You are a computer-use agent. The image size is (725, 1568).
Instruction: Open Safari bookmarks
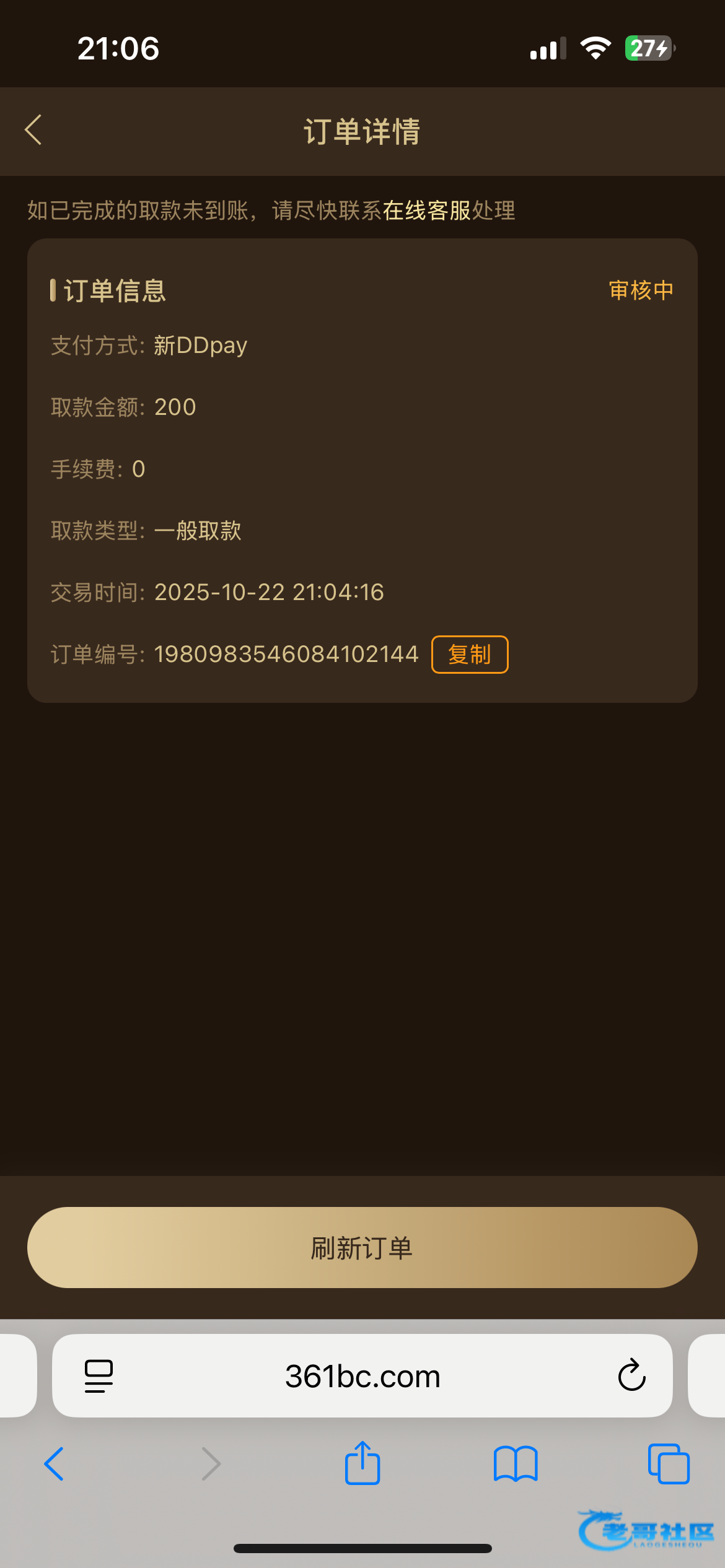click(516, 1464)
